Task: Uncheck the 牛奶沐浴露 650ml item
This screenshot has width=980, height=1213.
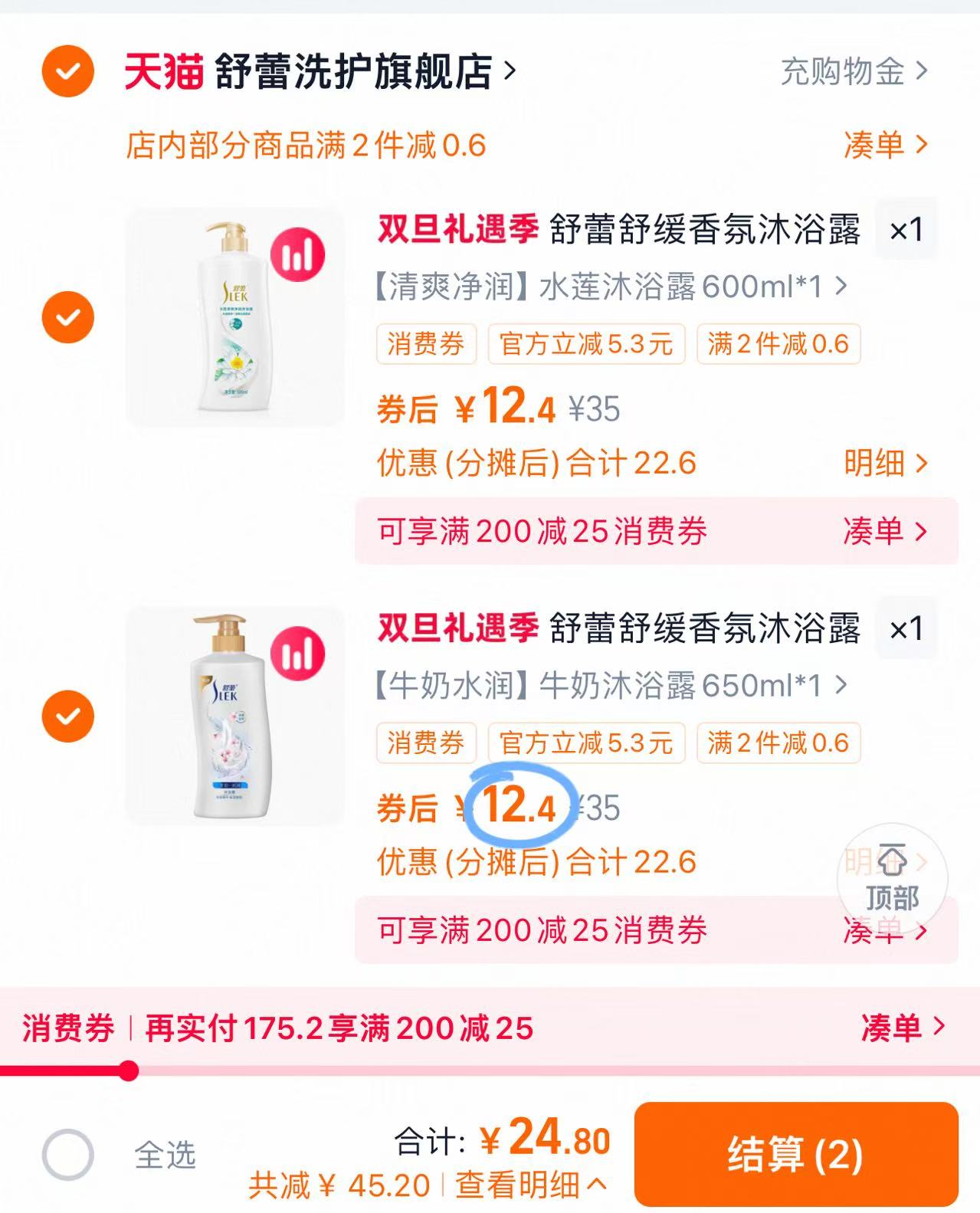Action: point(69,716)
